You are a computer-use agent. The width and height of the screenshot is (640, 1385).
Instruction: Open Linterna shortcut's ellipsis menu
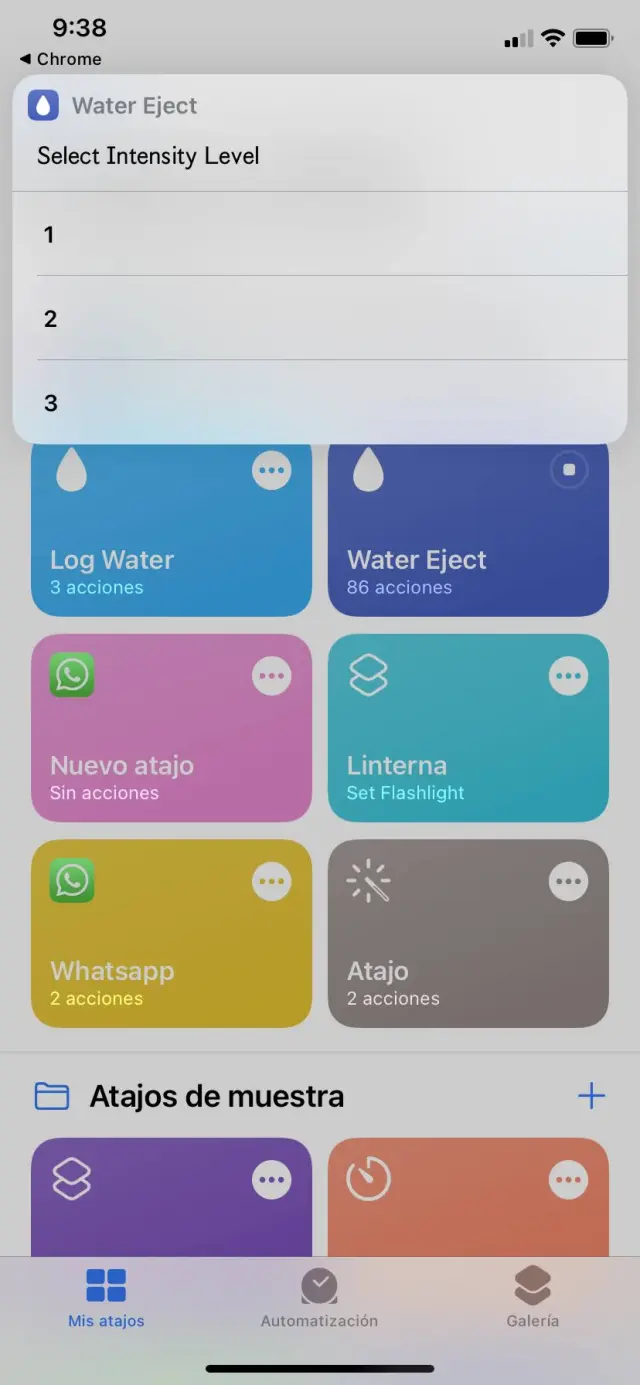569,676
